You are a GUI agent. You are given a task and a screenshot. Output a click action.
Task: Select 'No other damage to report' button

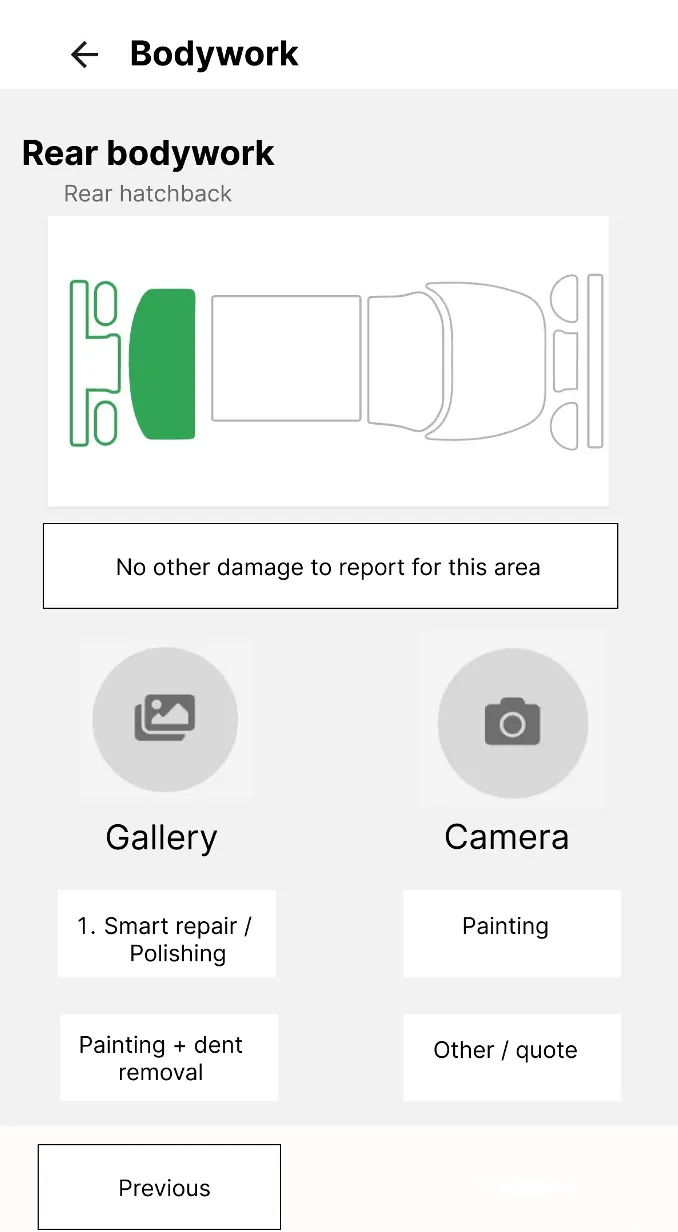pyautogui.click(x=330, y=566)
